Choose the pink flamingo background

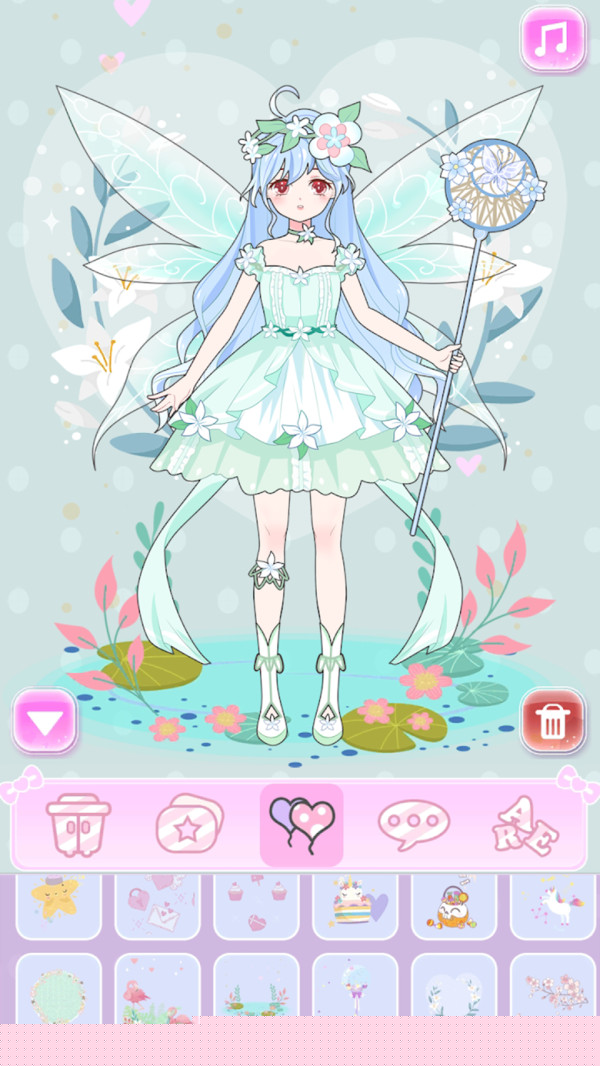(x=157, y=989)
